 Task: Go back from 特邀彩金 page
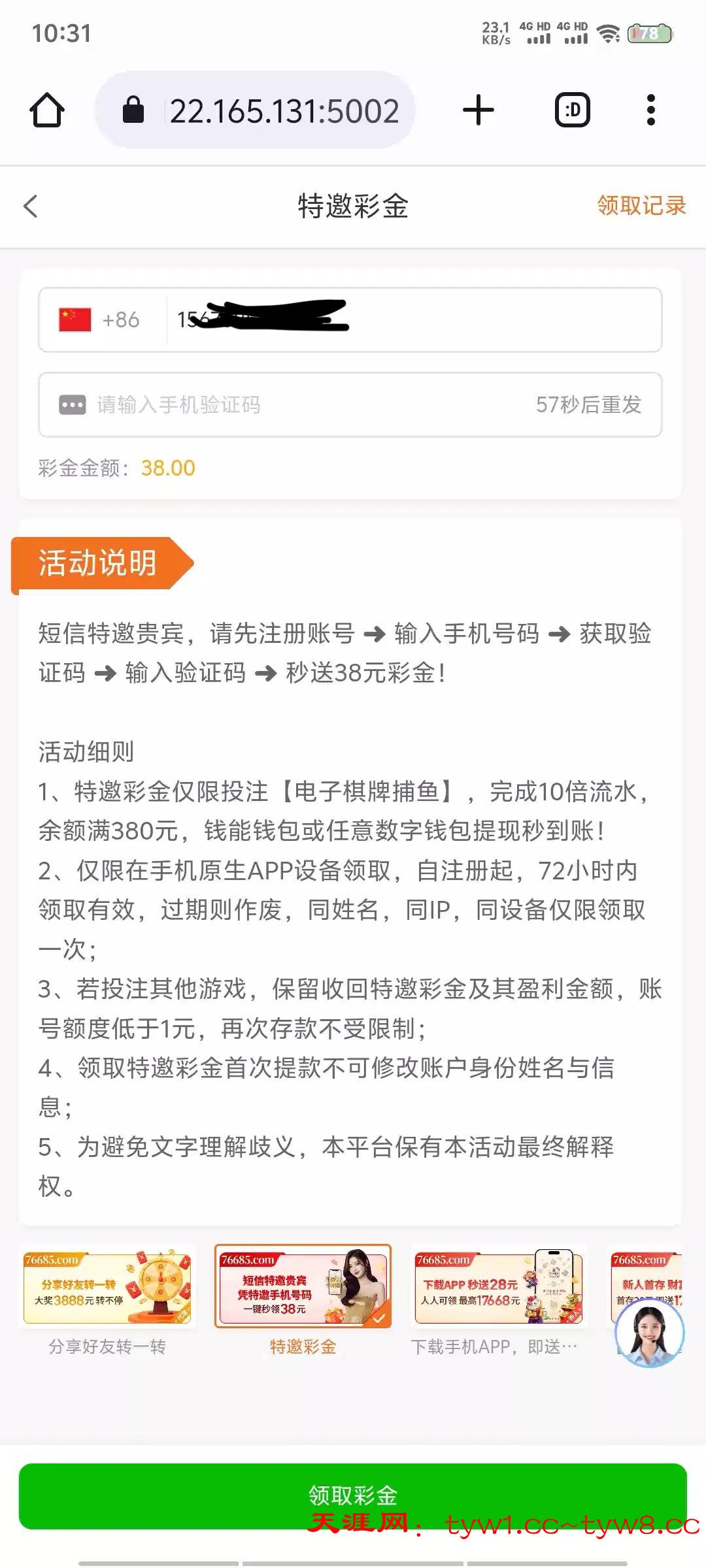(31, 206)
